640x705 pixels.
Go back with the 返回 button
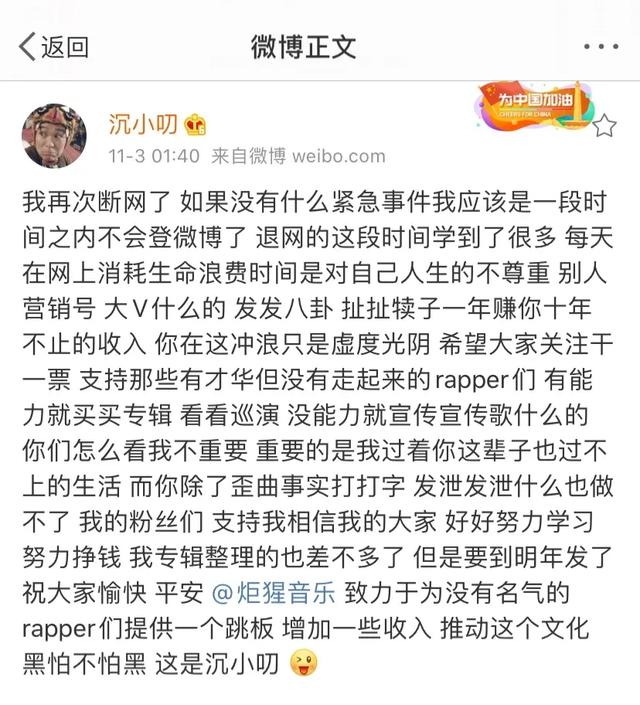pos(54,46)
